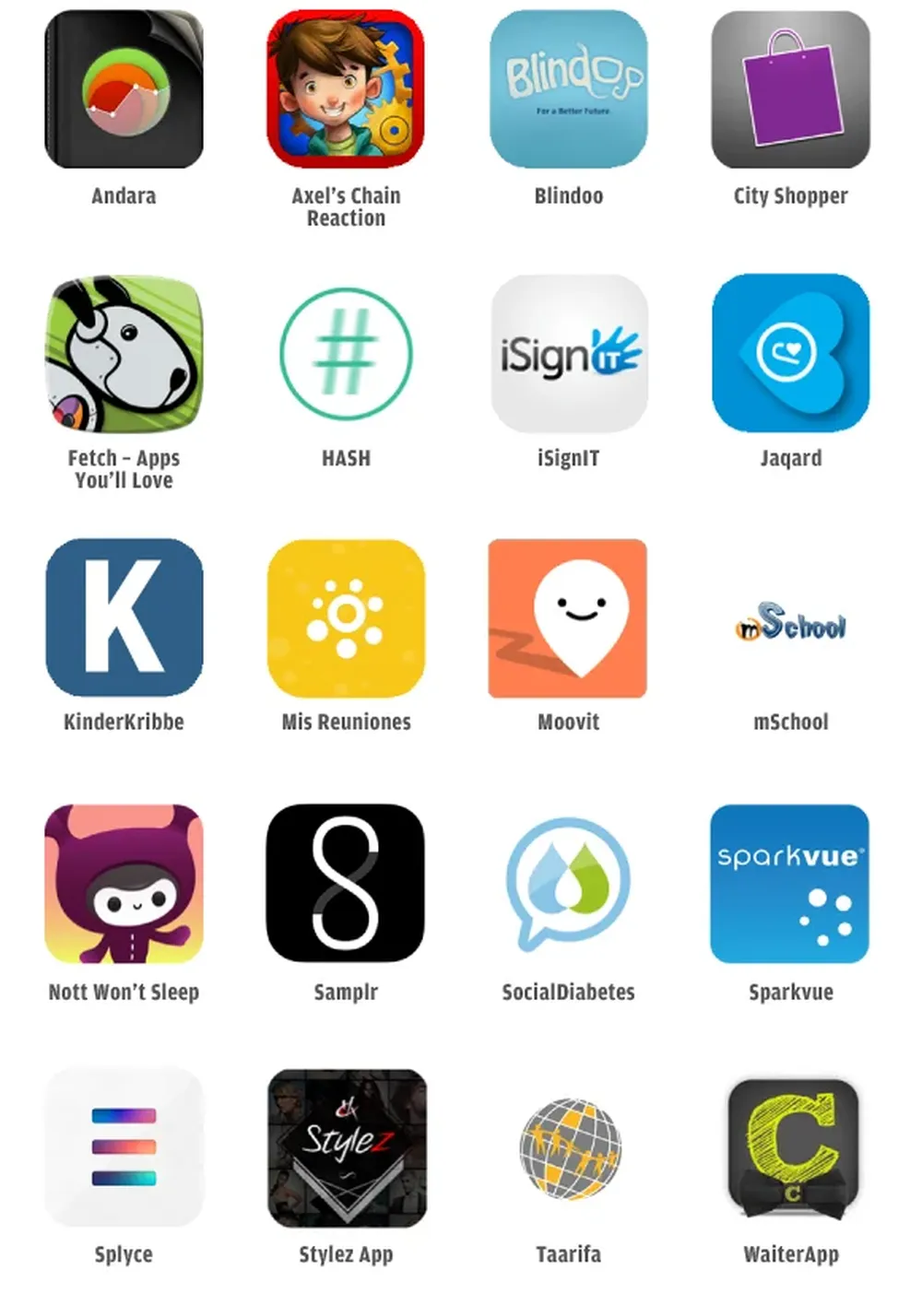This screenshot has height=1316, width=922.
Task: Open the Andara app tile
Action: pos(124,89)
